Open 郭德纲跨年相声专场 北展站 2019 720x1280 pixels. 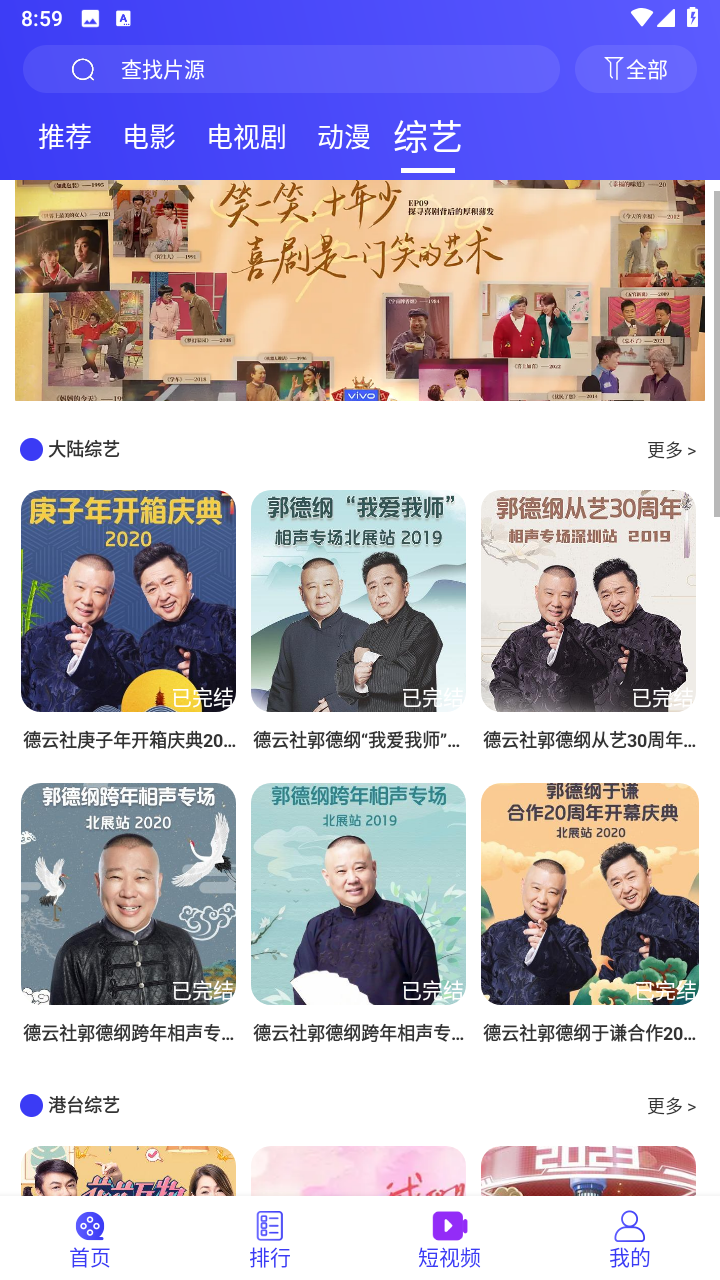click(x=358, y=913)
